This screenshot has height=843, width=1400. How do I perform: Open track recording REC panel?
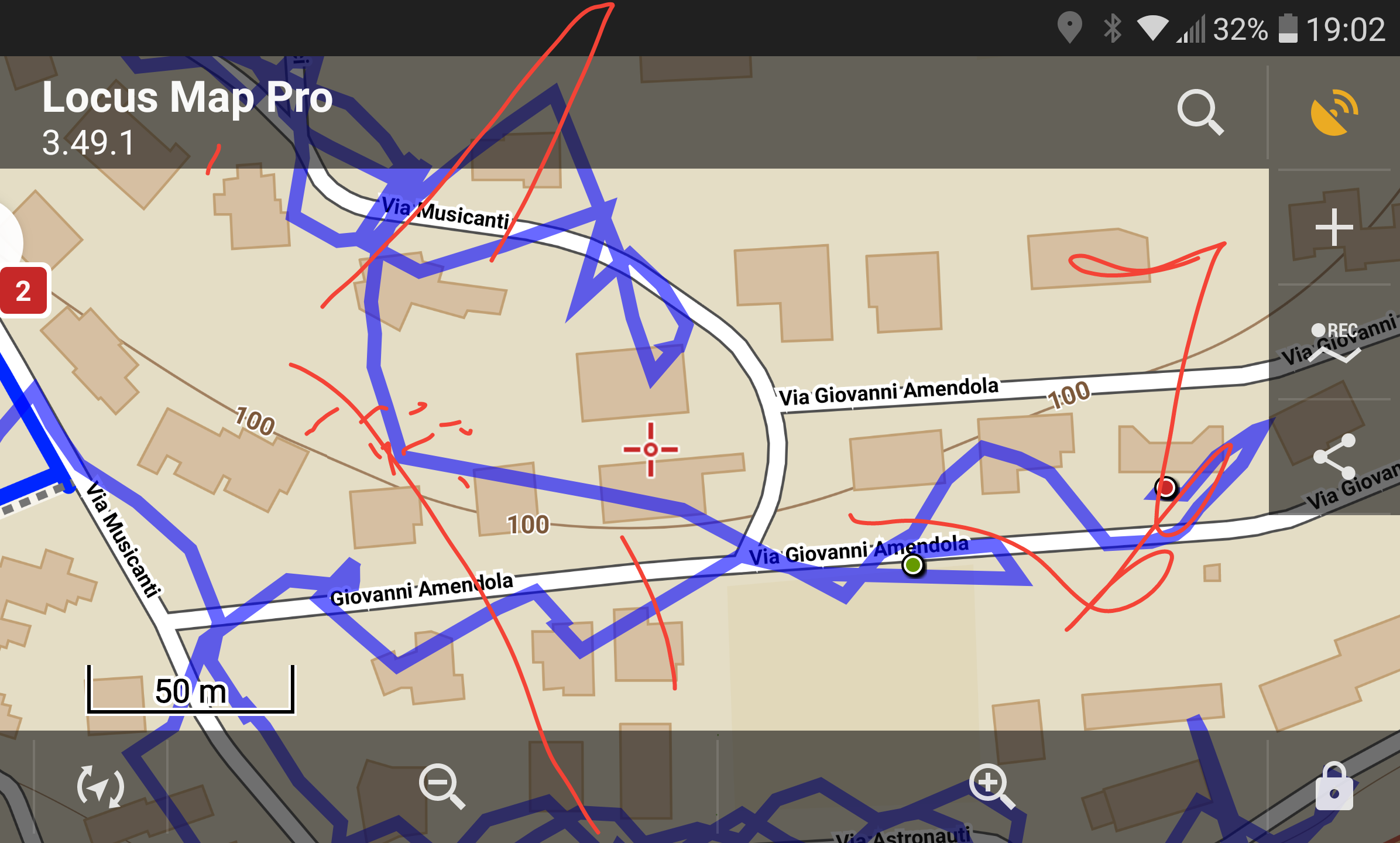click(x=1334, y=342)
